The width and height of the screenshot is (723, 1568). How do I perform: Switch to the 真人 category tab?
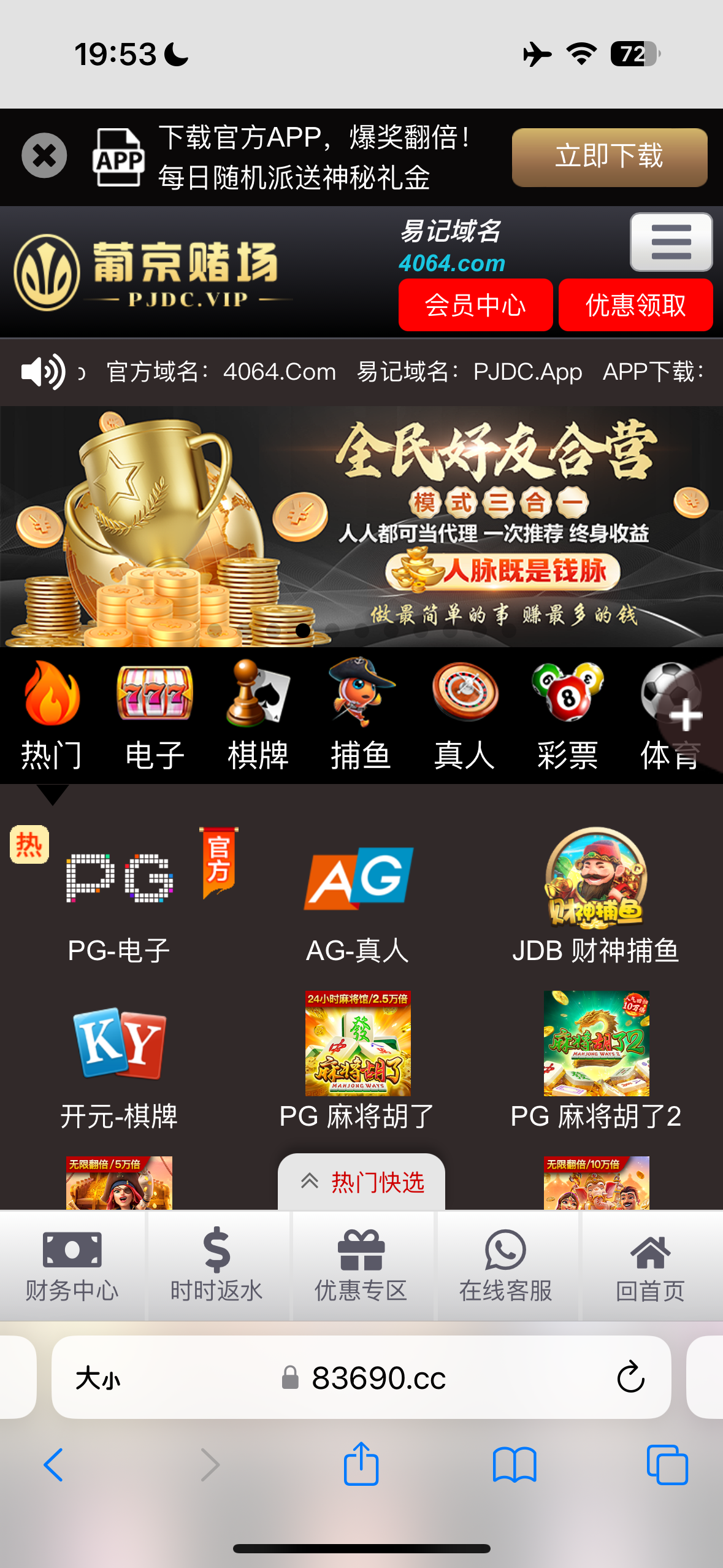click(464, 715)
